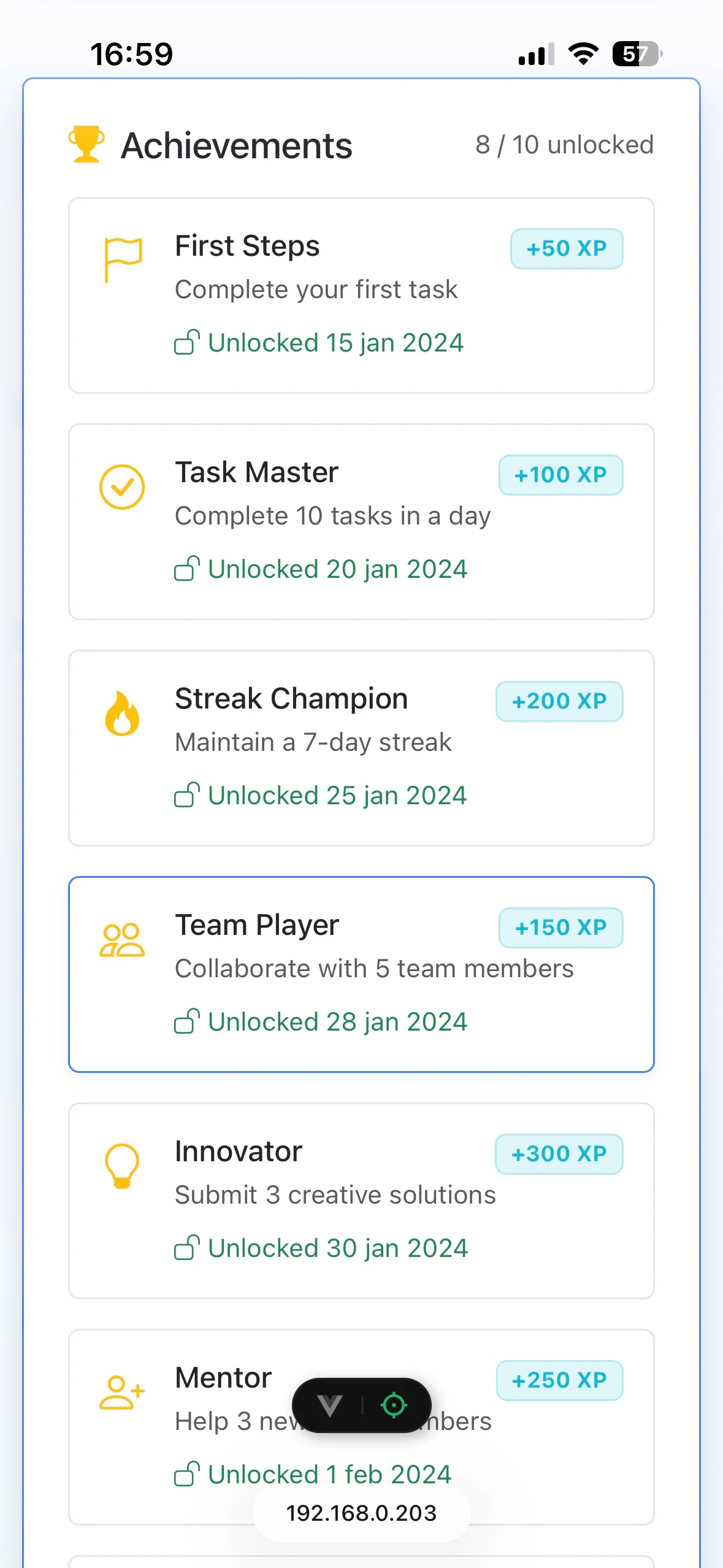Click the open padlock icon on First Steps

(x=186, y=342)
